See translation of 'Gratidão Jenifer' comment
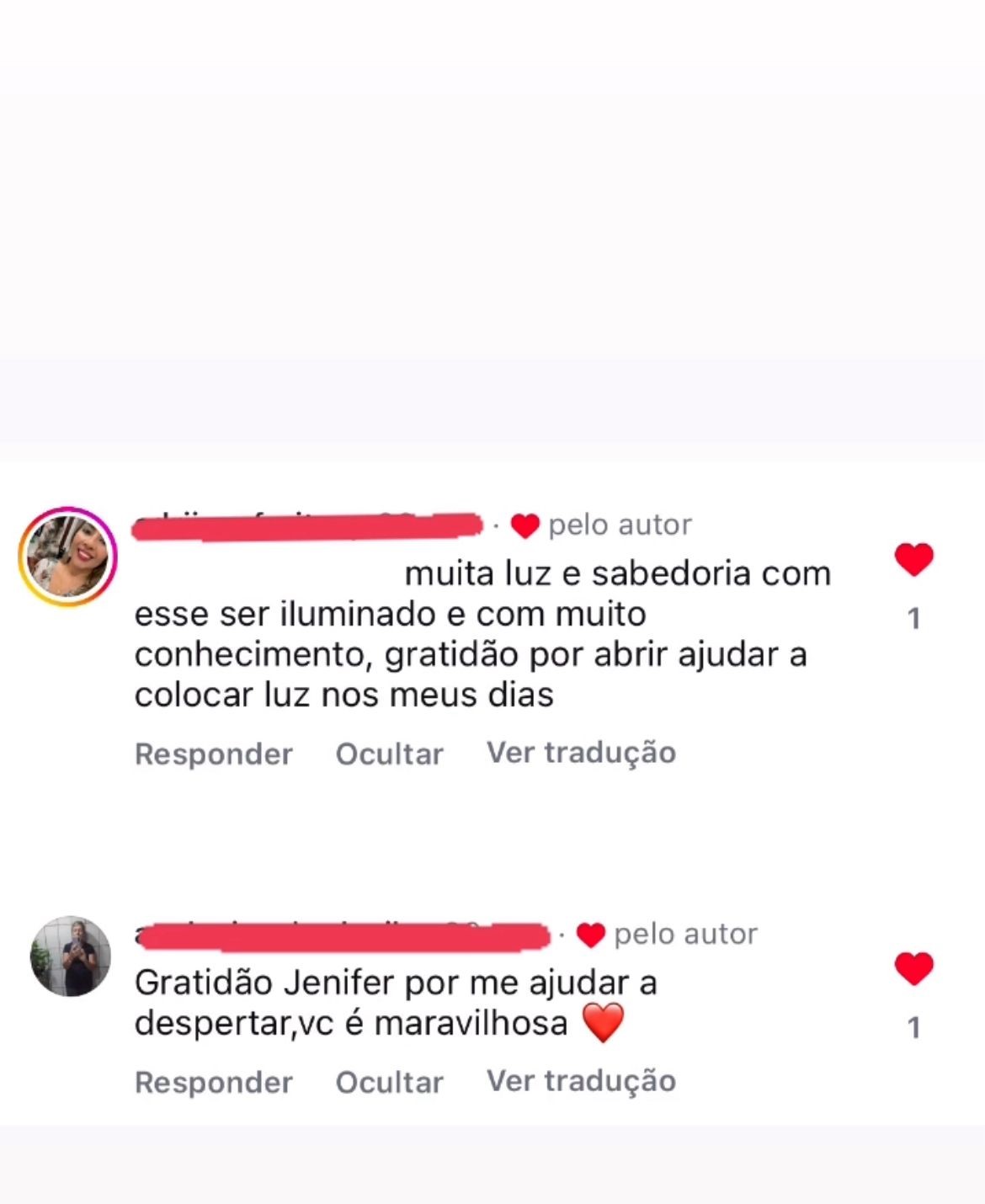The width and height of the screenshot is (985, 1204). tap(581, 1080)
